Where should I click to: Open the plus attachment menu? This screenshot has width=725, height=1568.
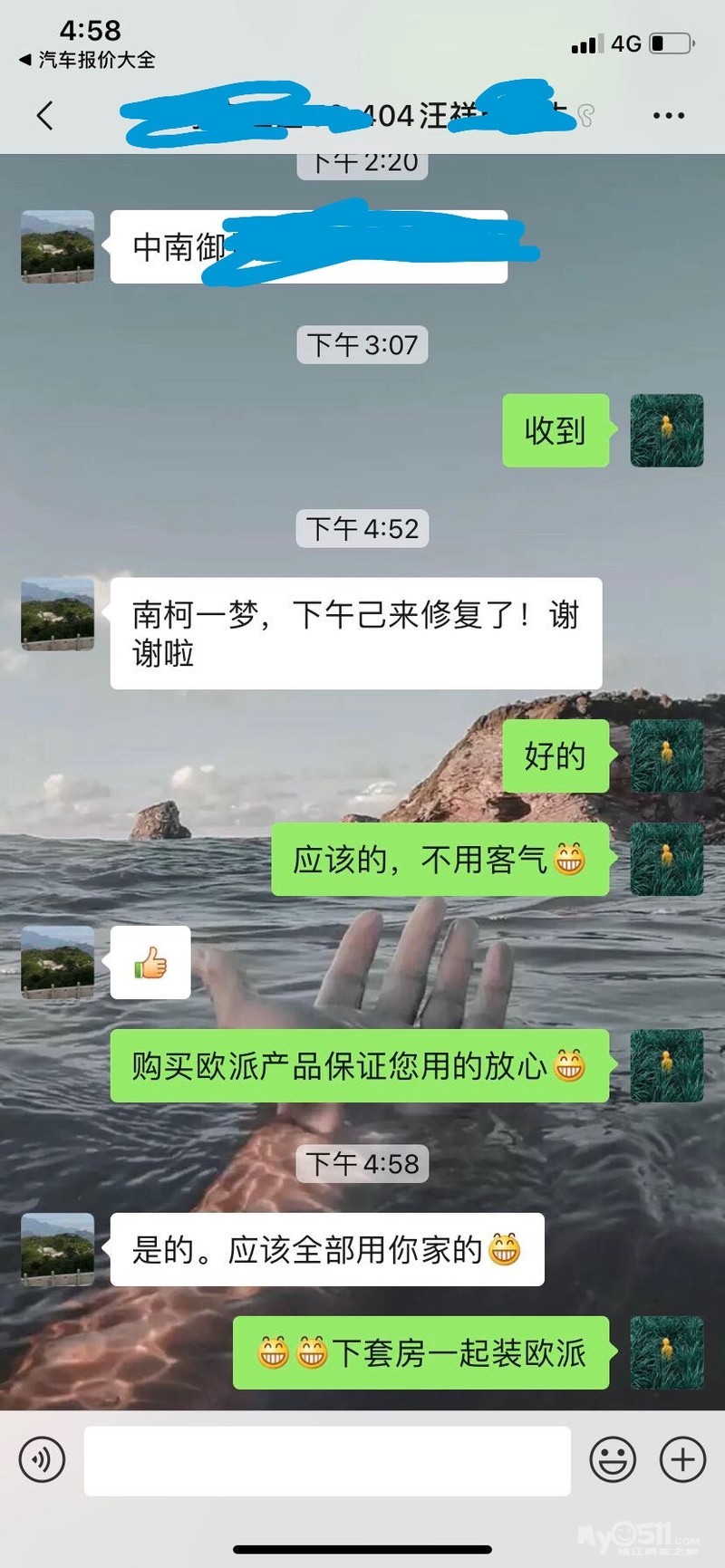[682, 1460]
